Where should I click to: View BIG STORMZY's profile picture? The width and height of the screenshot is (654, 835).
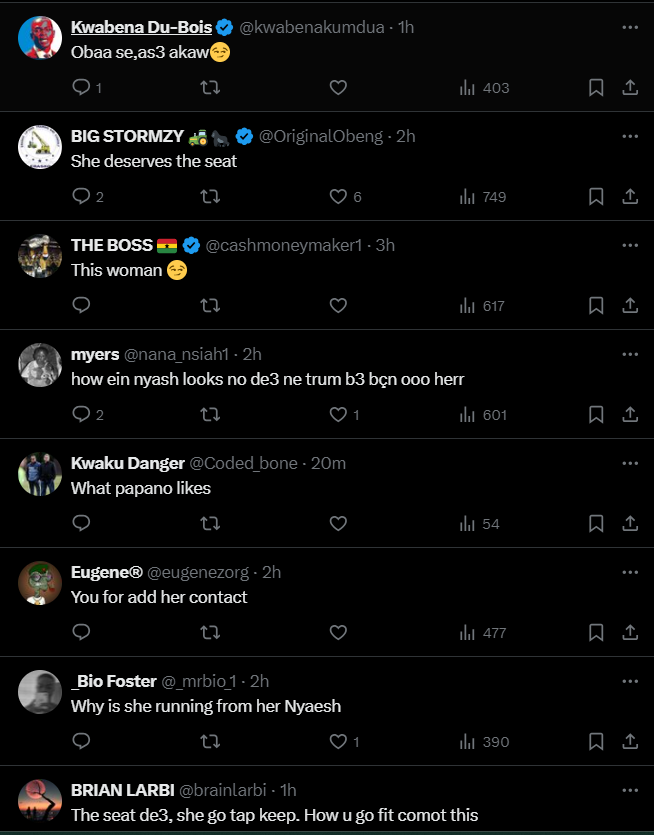coord(40,146)
